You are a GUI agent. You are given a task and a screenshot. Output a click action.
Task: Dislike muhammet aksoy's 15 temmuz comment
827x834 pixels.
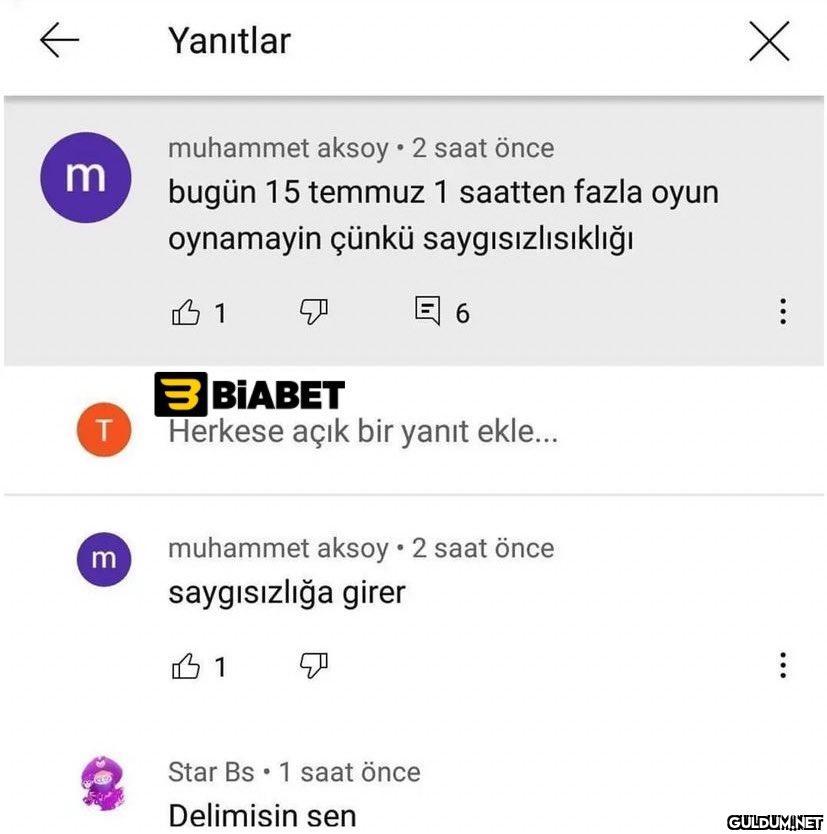tap(314, 312)
